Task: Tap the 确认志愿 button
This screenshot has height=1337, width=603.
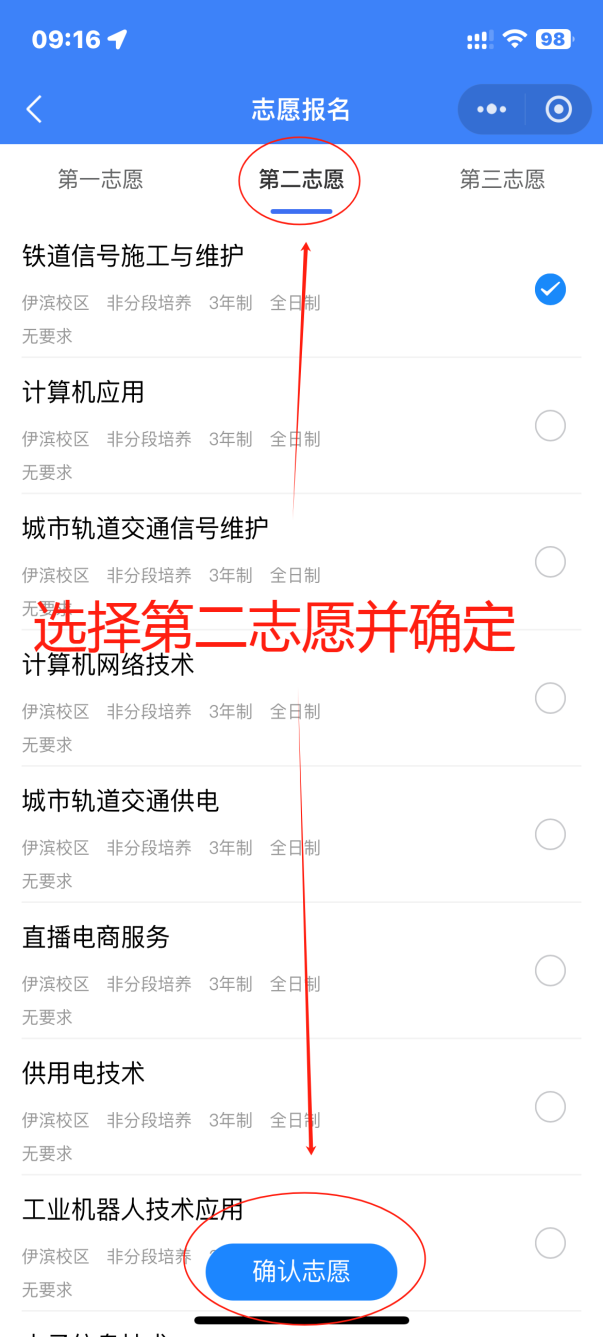Action: click(301, 1272)
